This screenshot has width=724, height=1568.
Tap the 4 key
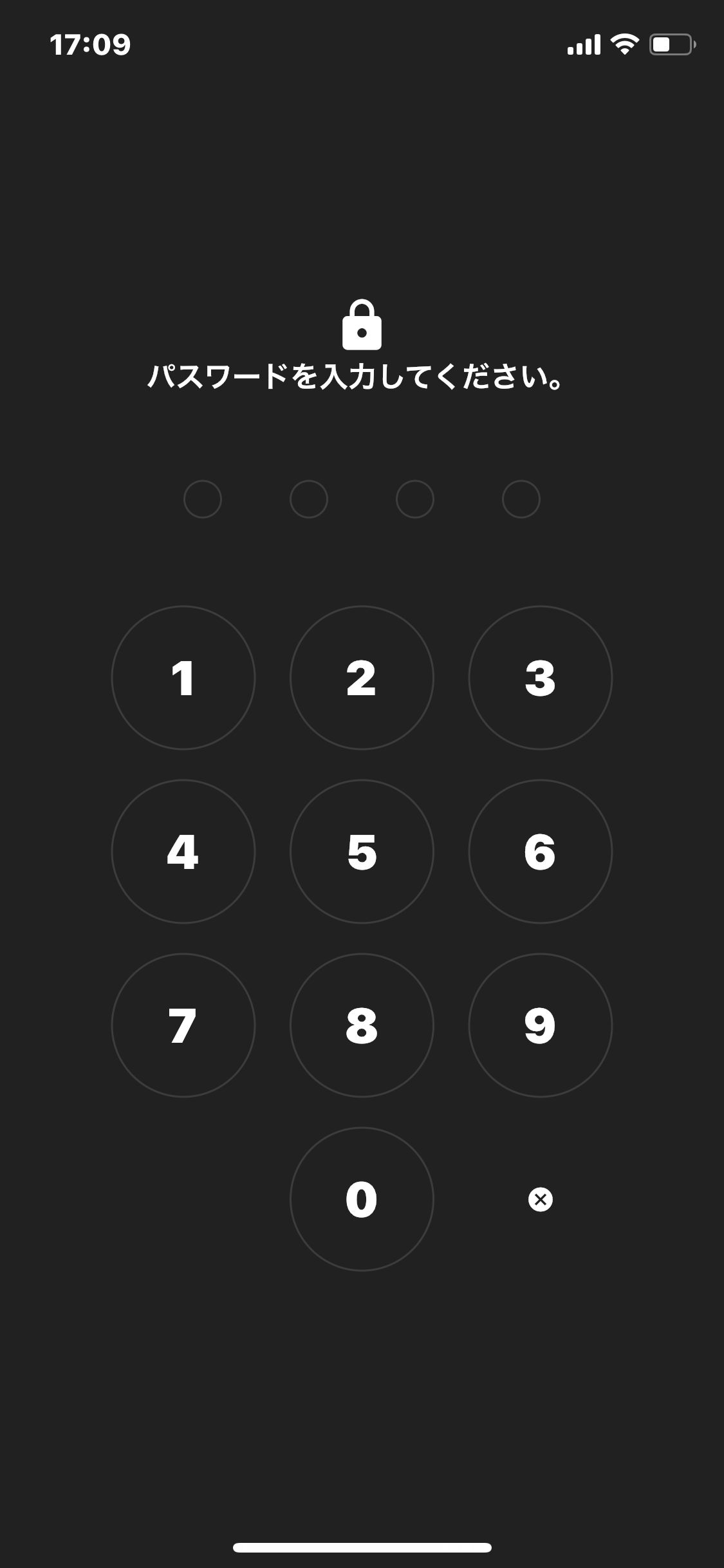(183, 852)
